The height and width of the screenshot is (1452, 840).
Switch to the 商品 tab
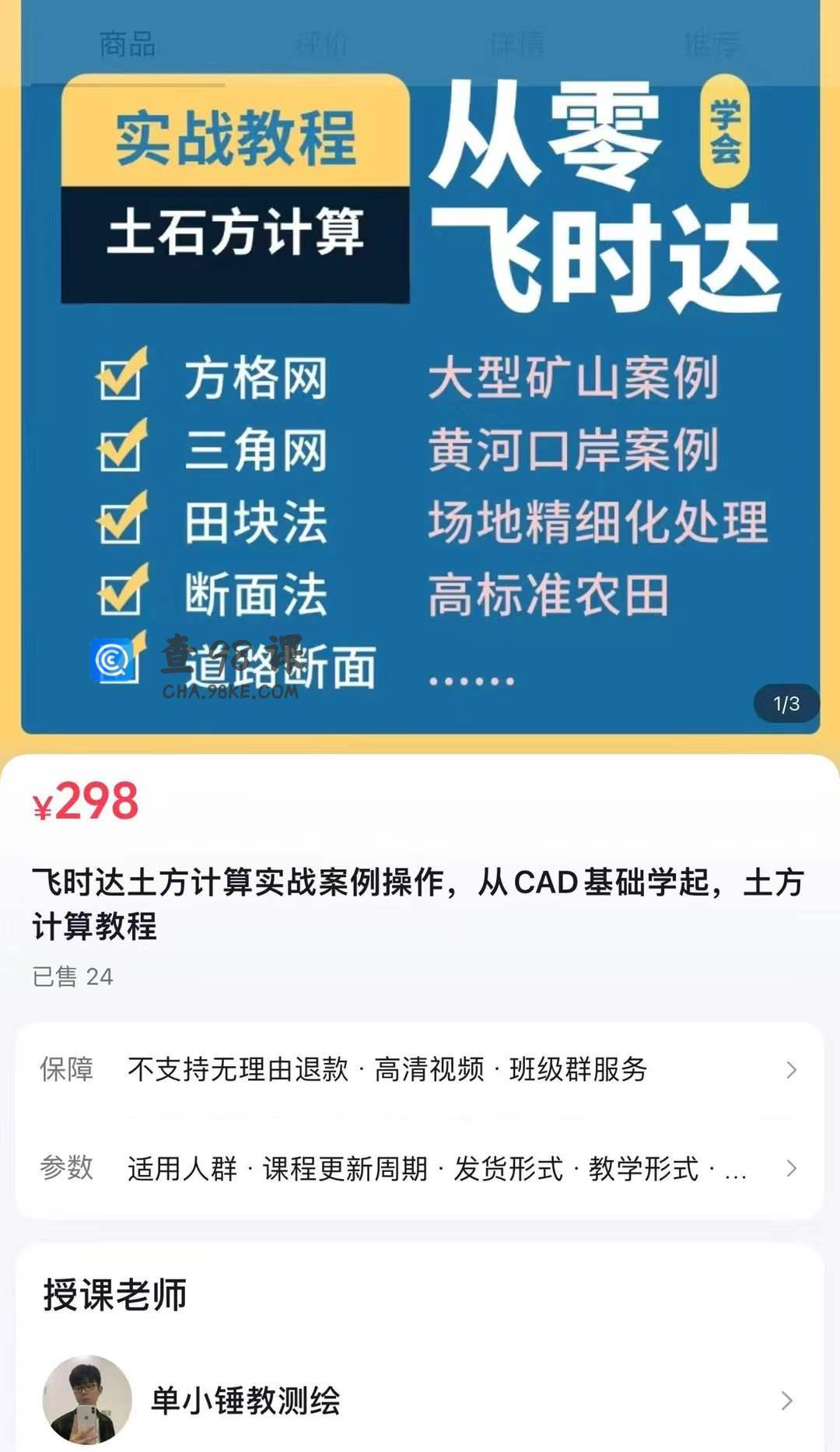128,44
